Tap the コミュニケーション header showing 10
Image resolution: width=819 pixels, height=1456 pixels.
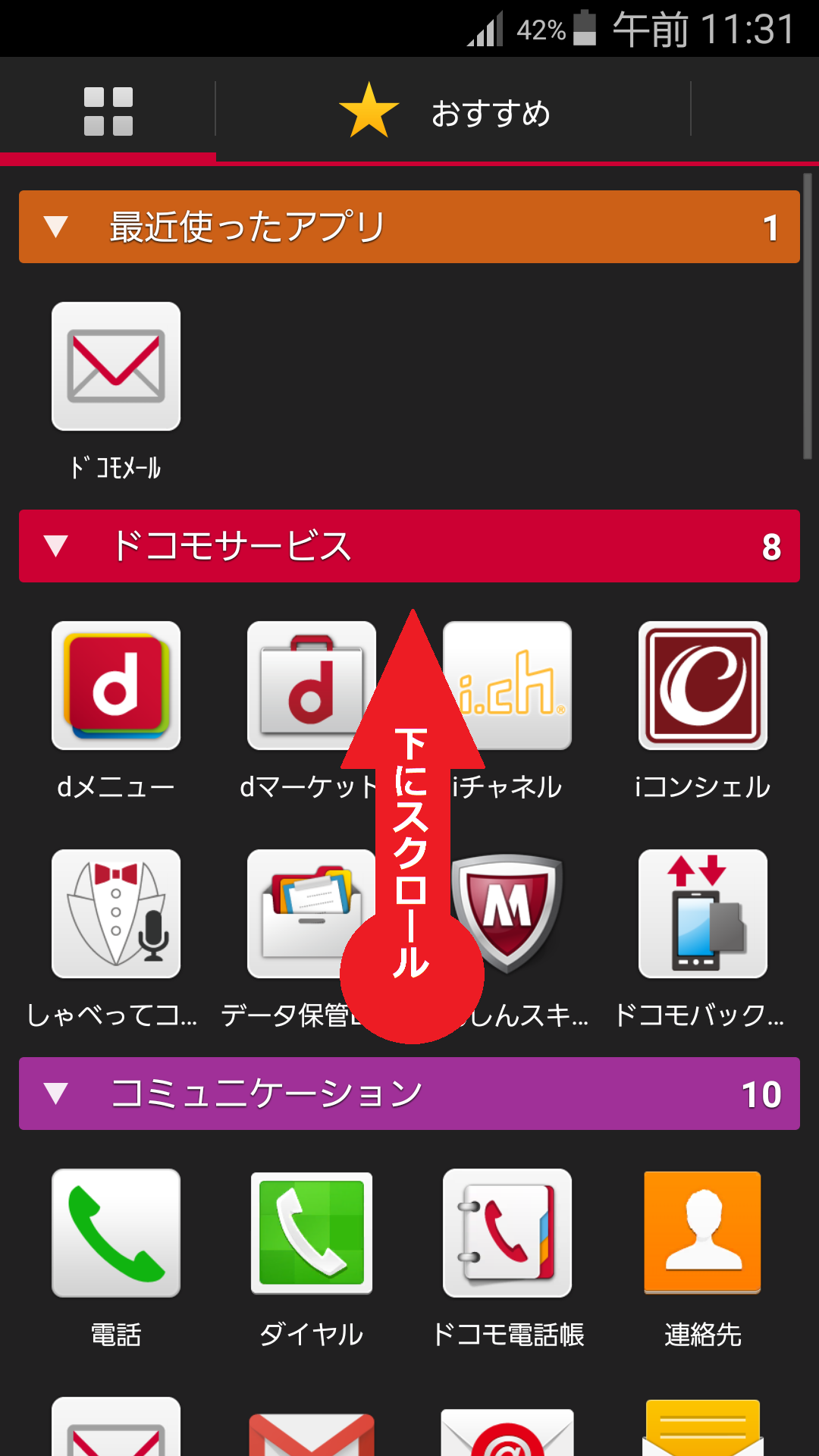click(409, 1093)
